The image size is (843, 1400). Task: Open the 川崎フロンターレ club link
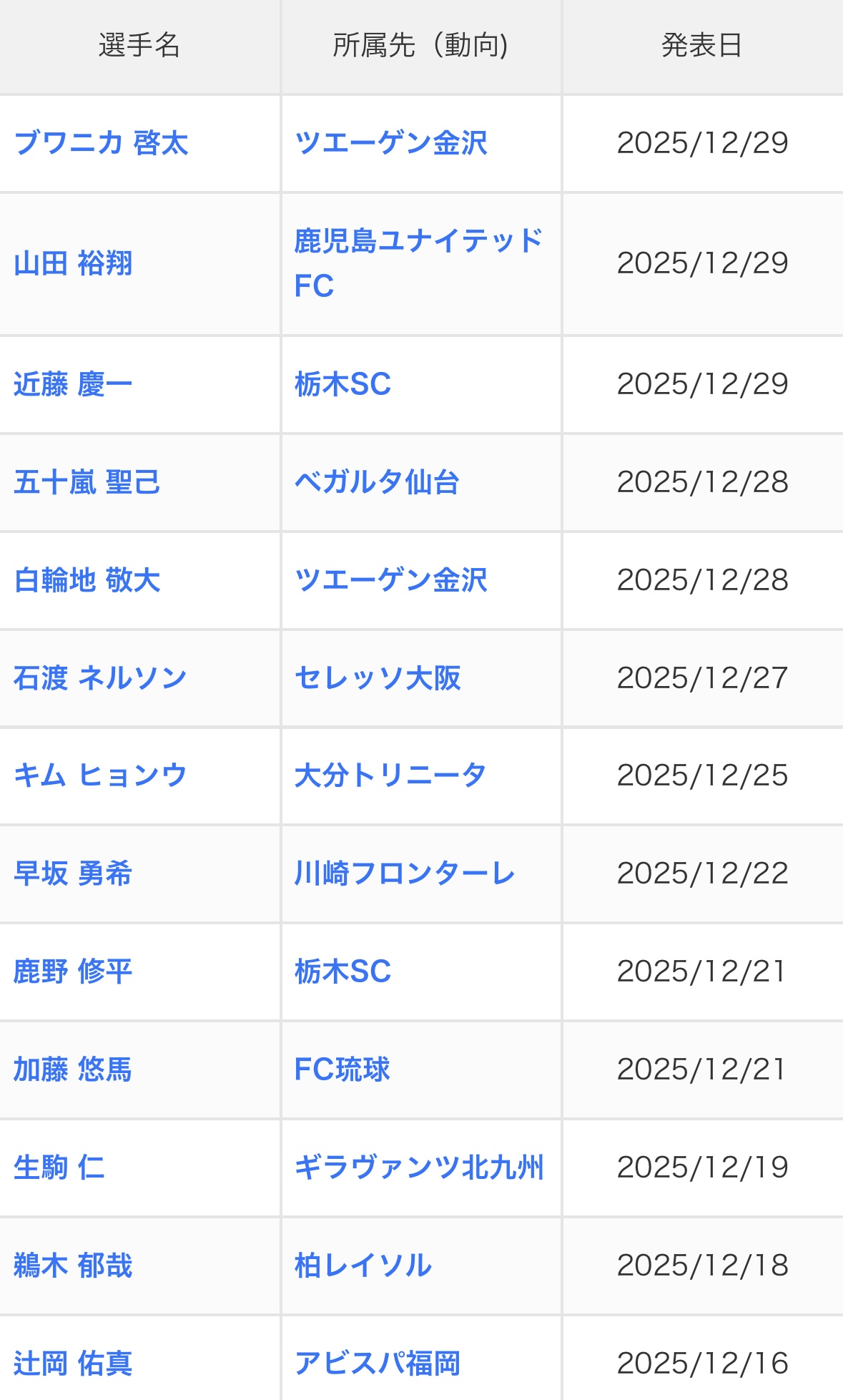405,873
